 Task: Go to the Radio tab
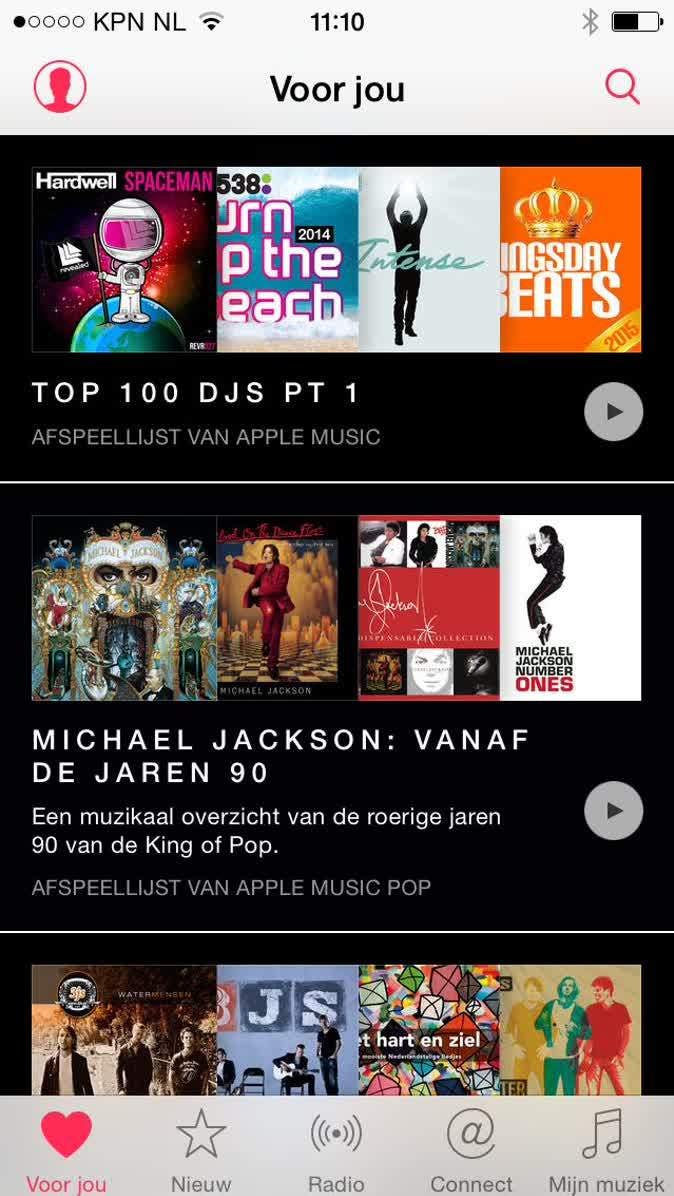pyautogui.click(x=336, y=1150)
